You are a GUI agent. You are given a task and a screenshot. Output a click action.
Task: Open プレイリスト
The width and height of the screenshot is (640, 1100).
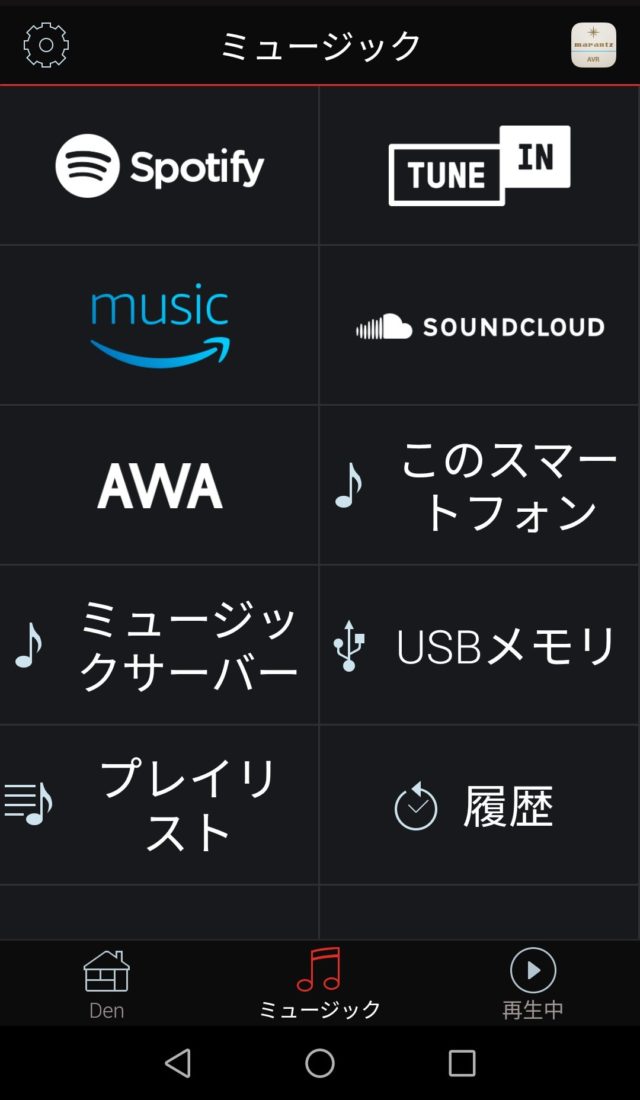pos(159,805)
